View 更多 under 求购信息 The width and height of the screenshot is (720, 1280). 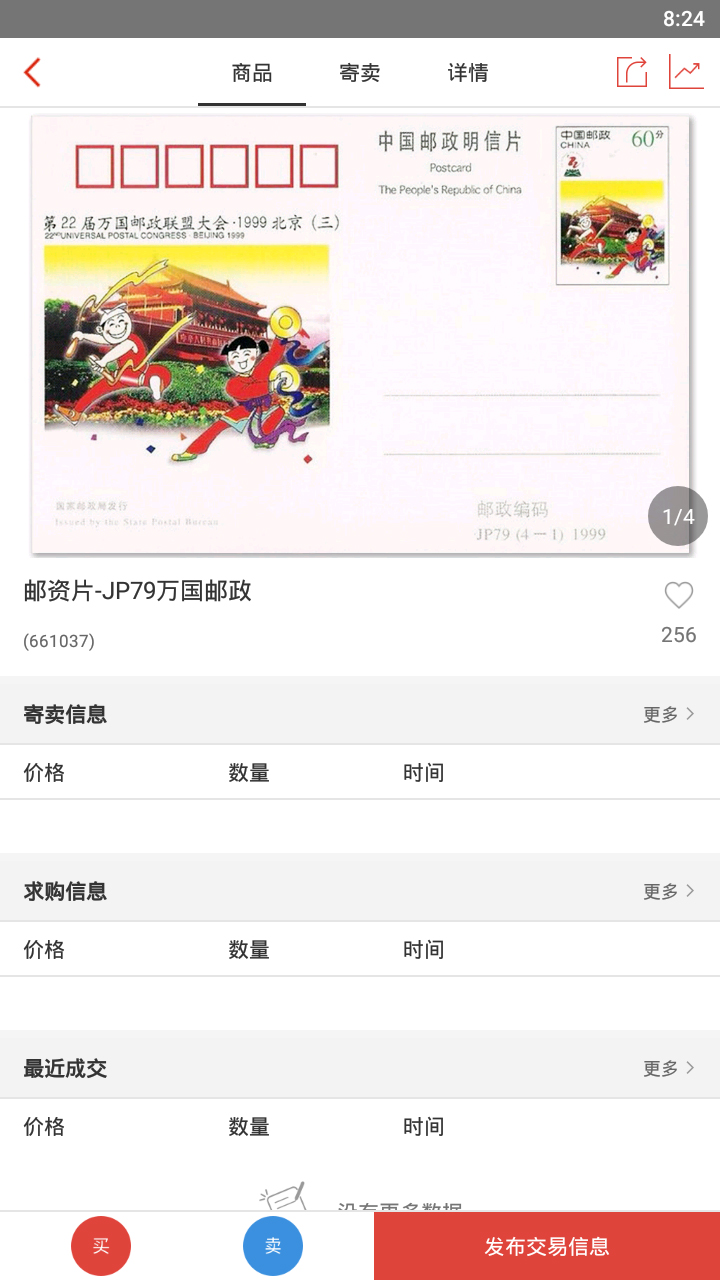[x=668, y=891]
